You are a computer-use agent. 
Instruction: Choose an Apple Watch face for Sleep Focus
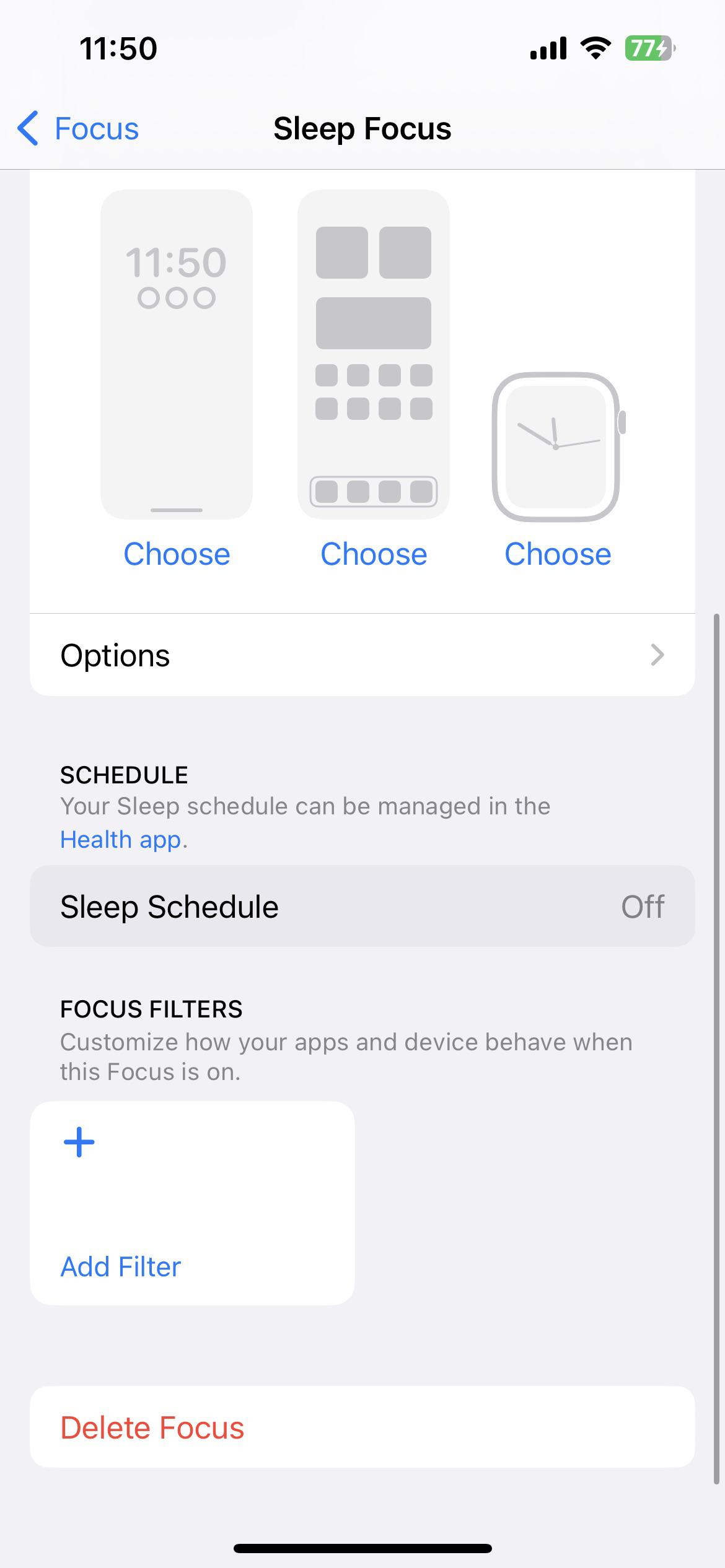click(558, 554)
